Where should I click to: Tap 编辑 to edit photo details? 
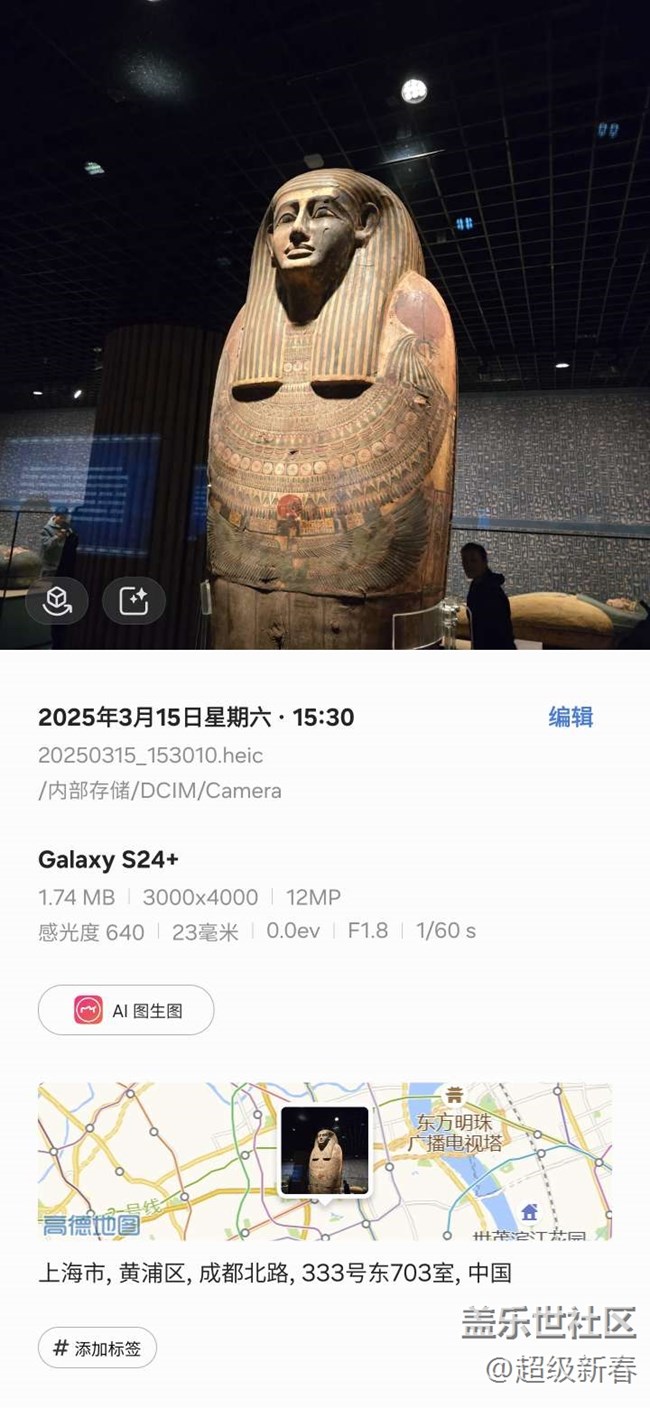point(570,717)
